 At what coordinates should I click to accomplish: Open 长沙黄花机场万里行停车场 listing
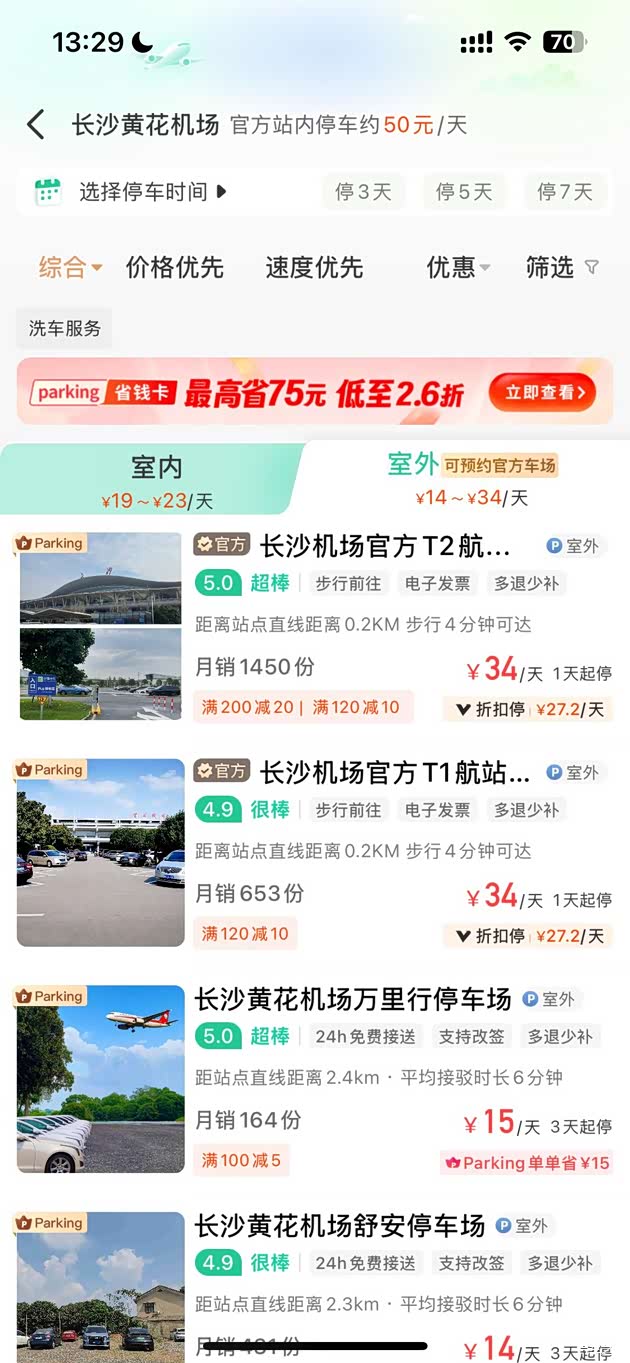click(x=352, y=999)
